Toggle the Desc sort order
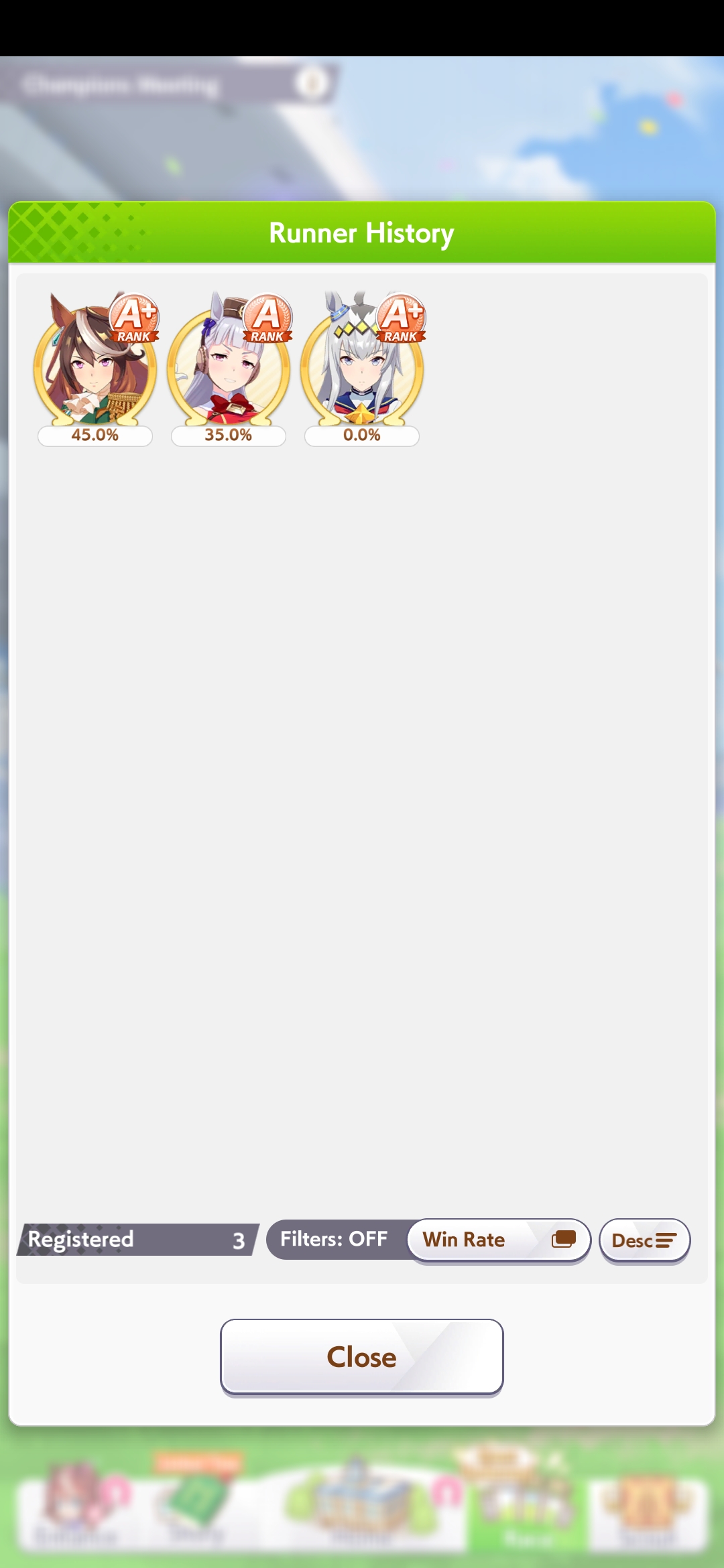Viewport: 724px width, 1568px height. 644,1240
